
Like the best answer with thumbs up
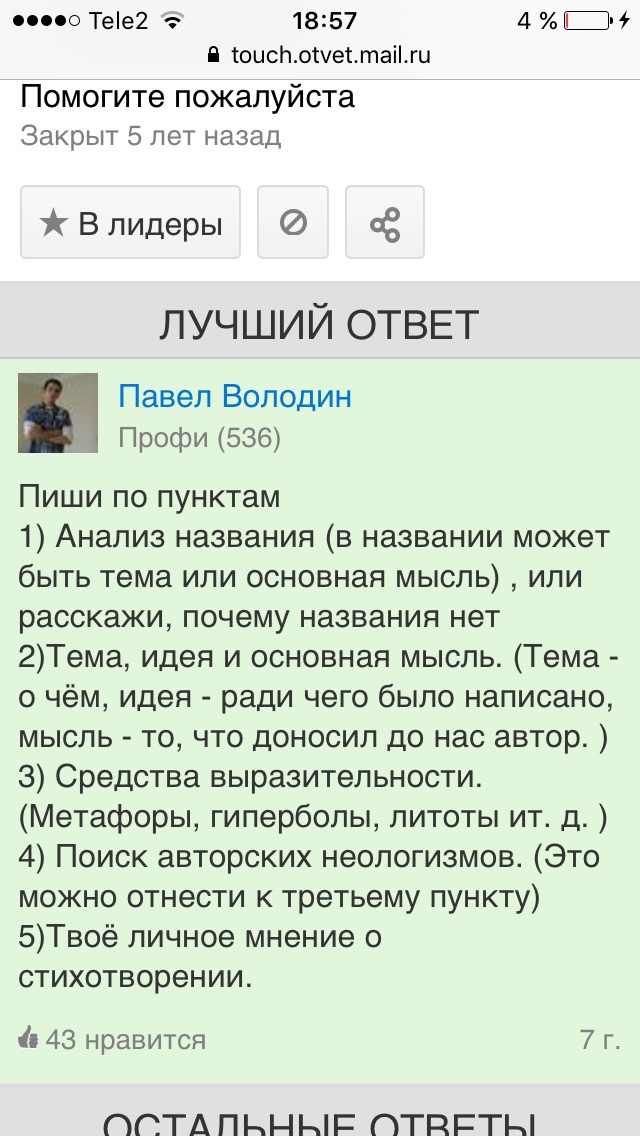pyautogui.click(x=29, y=1039)
